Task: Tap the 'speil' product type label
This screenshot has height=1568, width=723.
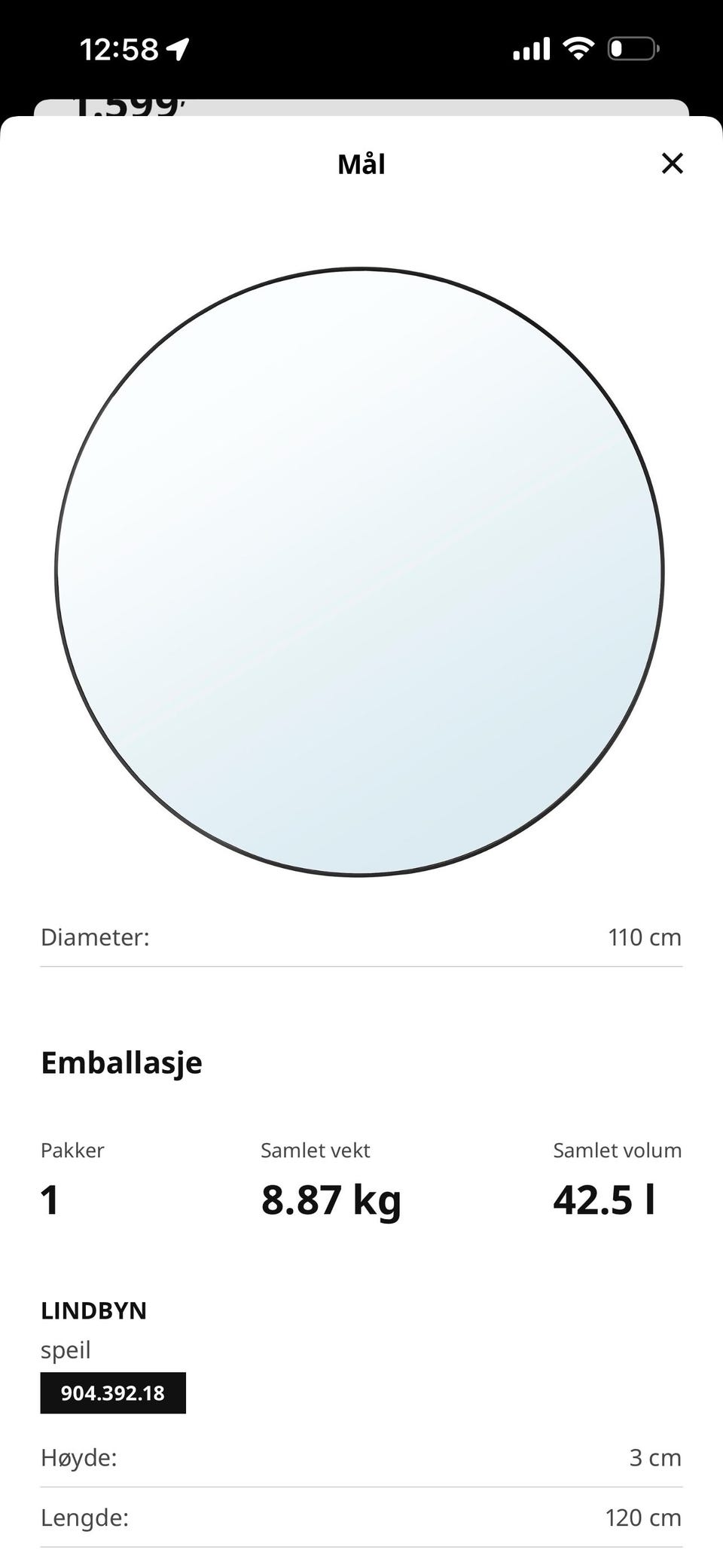Action: point(66,1349)
